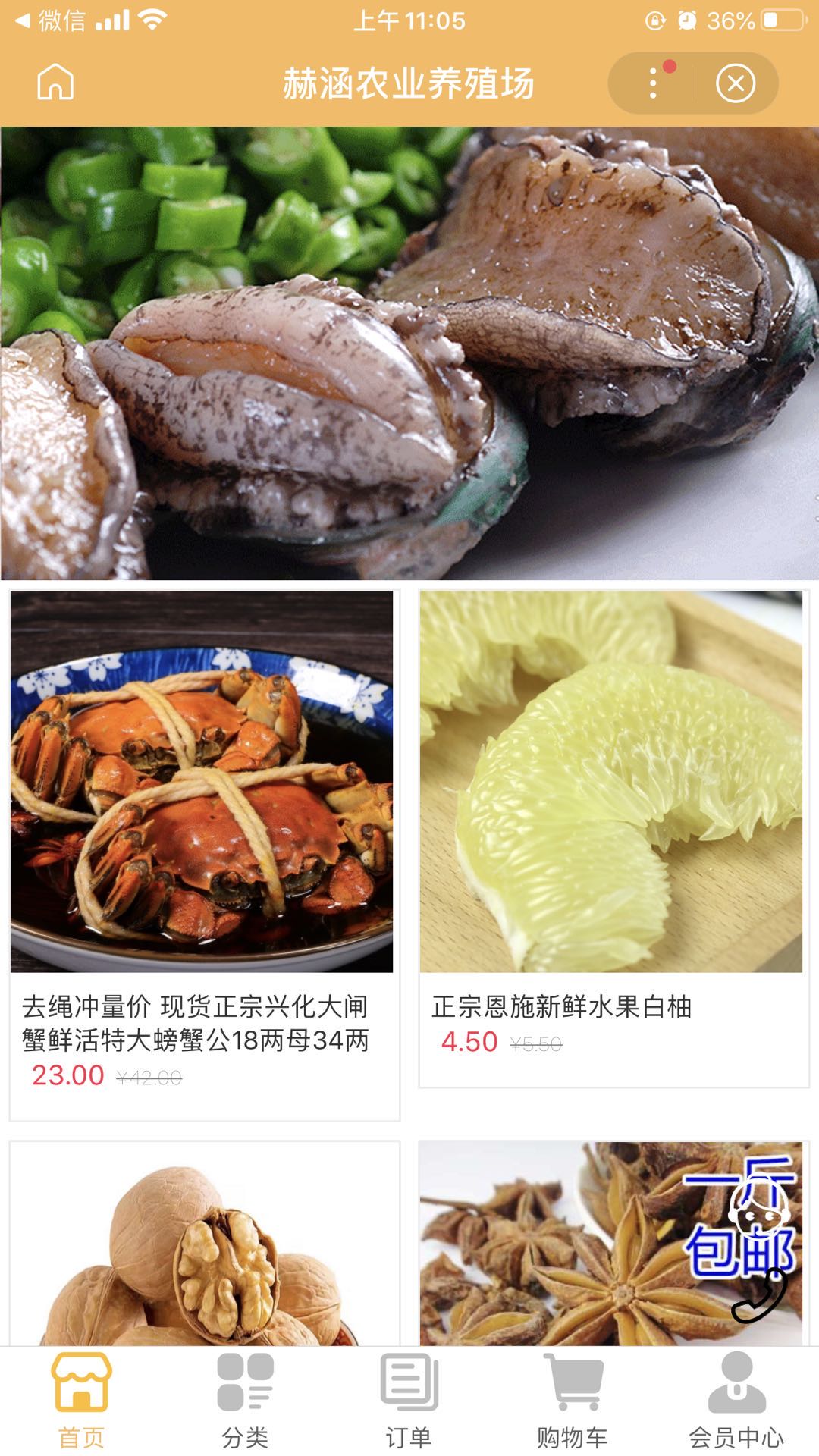The width and height of the screenshot is (819, 1456).
Task: Close the mini program
Action: click(735, 83)
